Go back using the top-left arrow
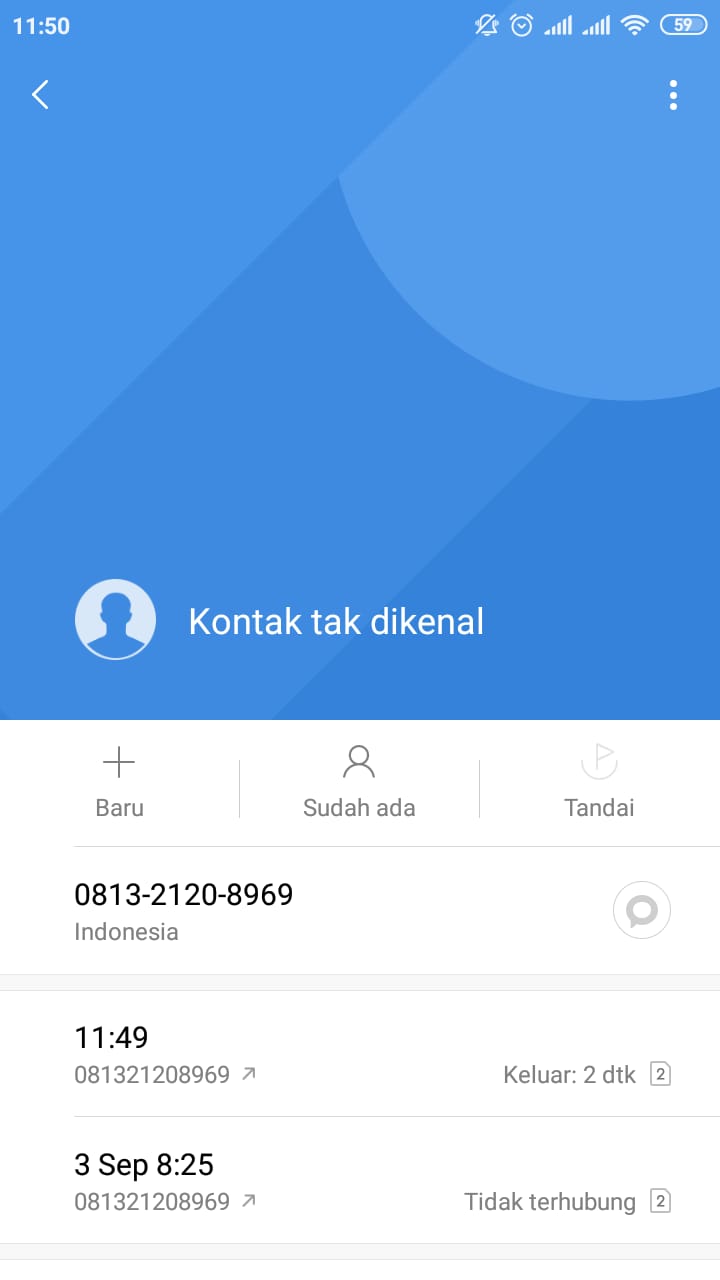This screenshot has height=1280, width=720. [x=40, y=95]
